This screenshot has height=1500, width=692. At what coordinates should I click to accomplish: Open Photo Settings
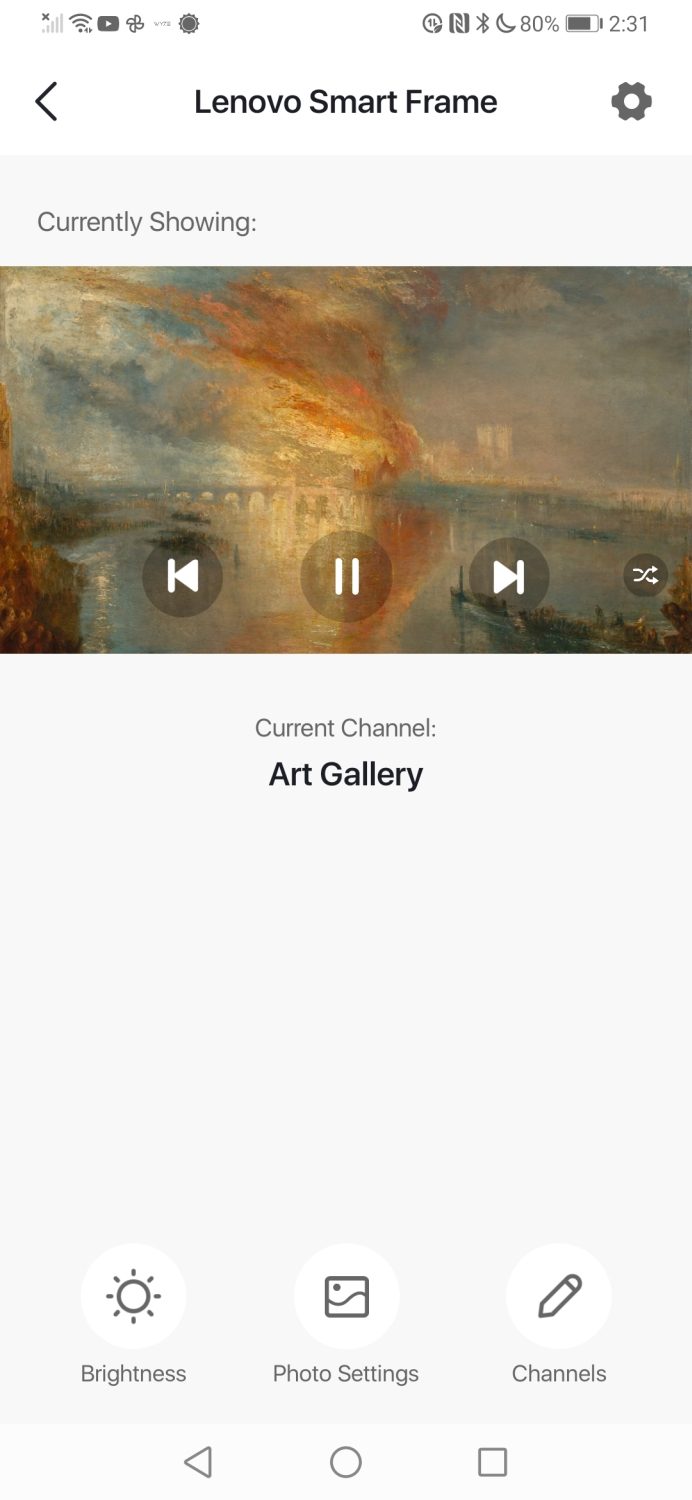coord(346,1296)
